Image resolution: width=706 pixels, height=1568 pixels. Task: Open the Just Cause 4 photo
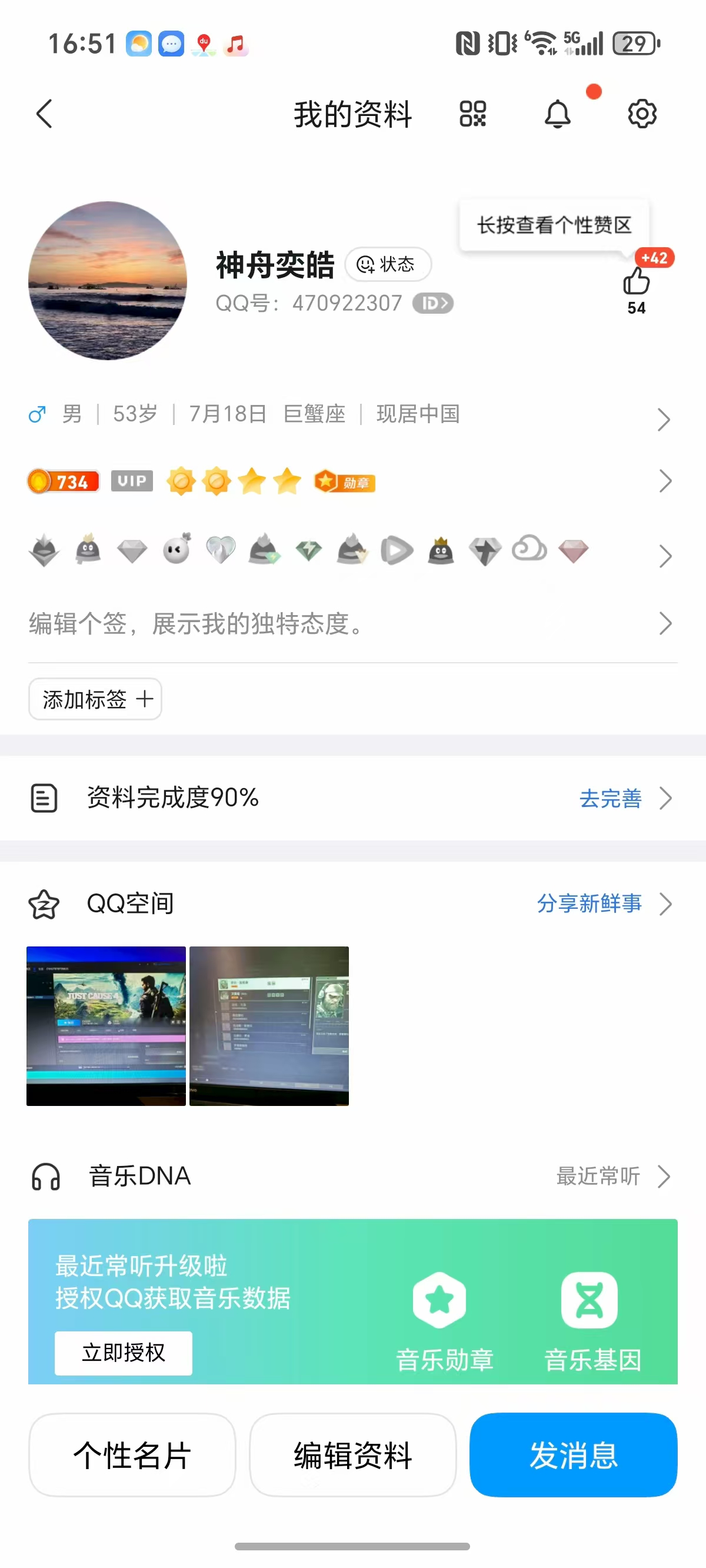(106, 1026)
